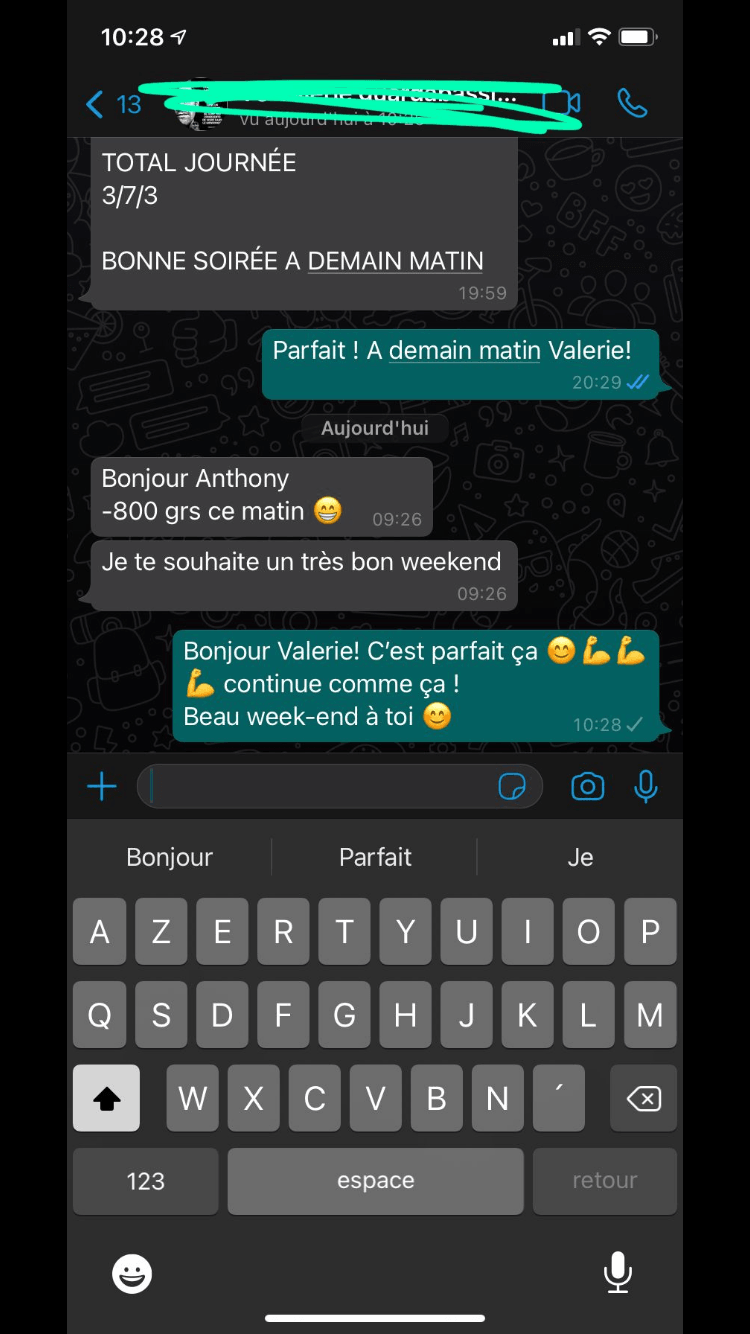750x1334 pixels.
Task: Focus the message text field
Action: [x=320, y=787]
